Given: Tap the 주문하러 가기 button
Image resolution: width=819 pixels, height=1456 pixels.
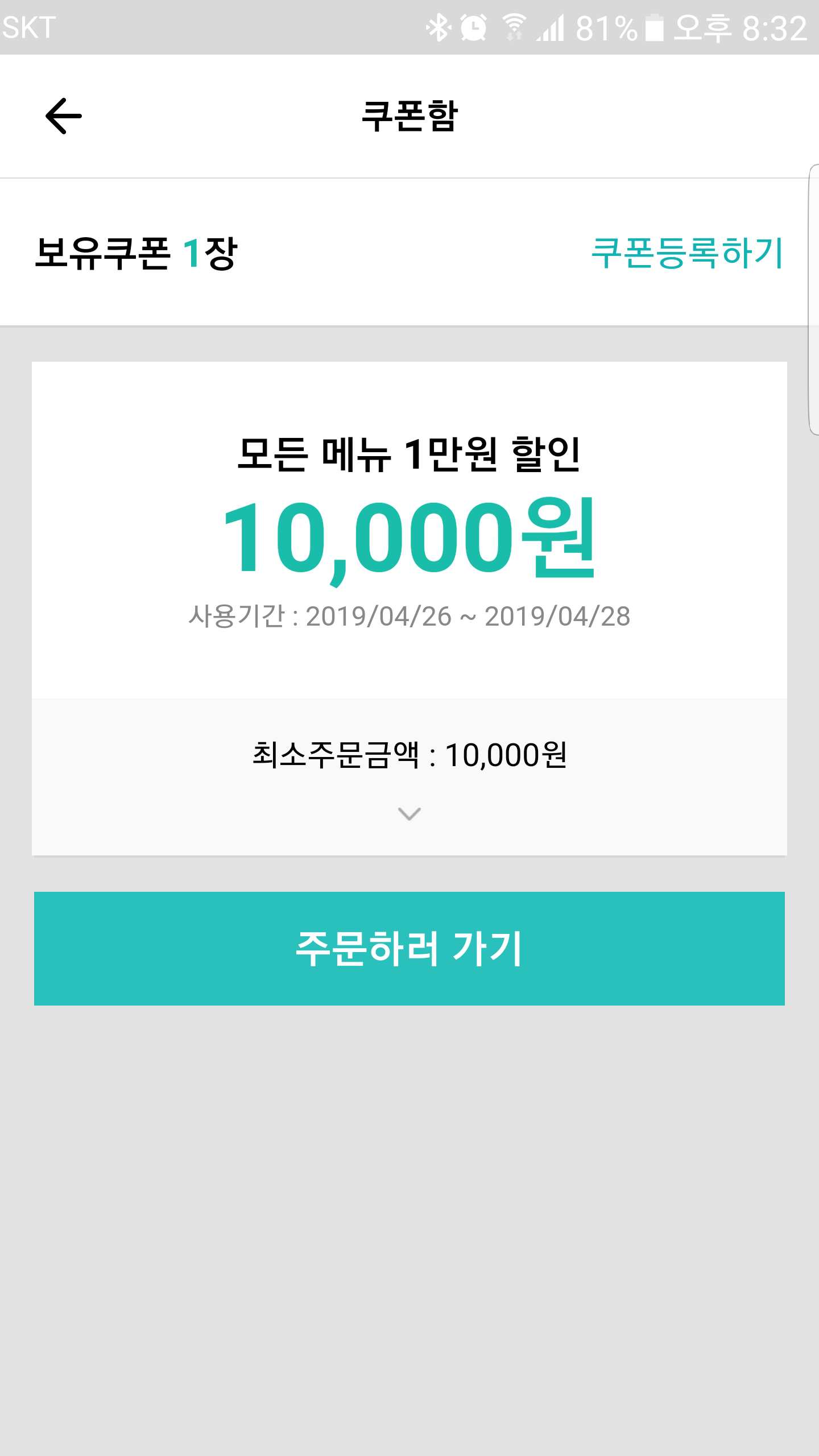Looking at the screenshot, I should click(409, 948).
